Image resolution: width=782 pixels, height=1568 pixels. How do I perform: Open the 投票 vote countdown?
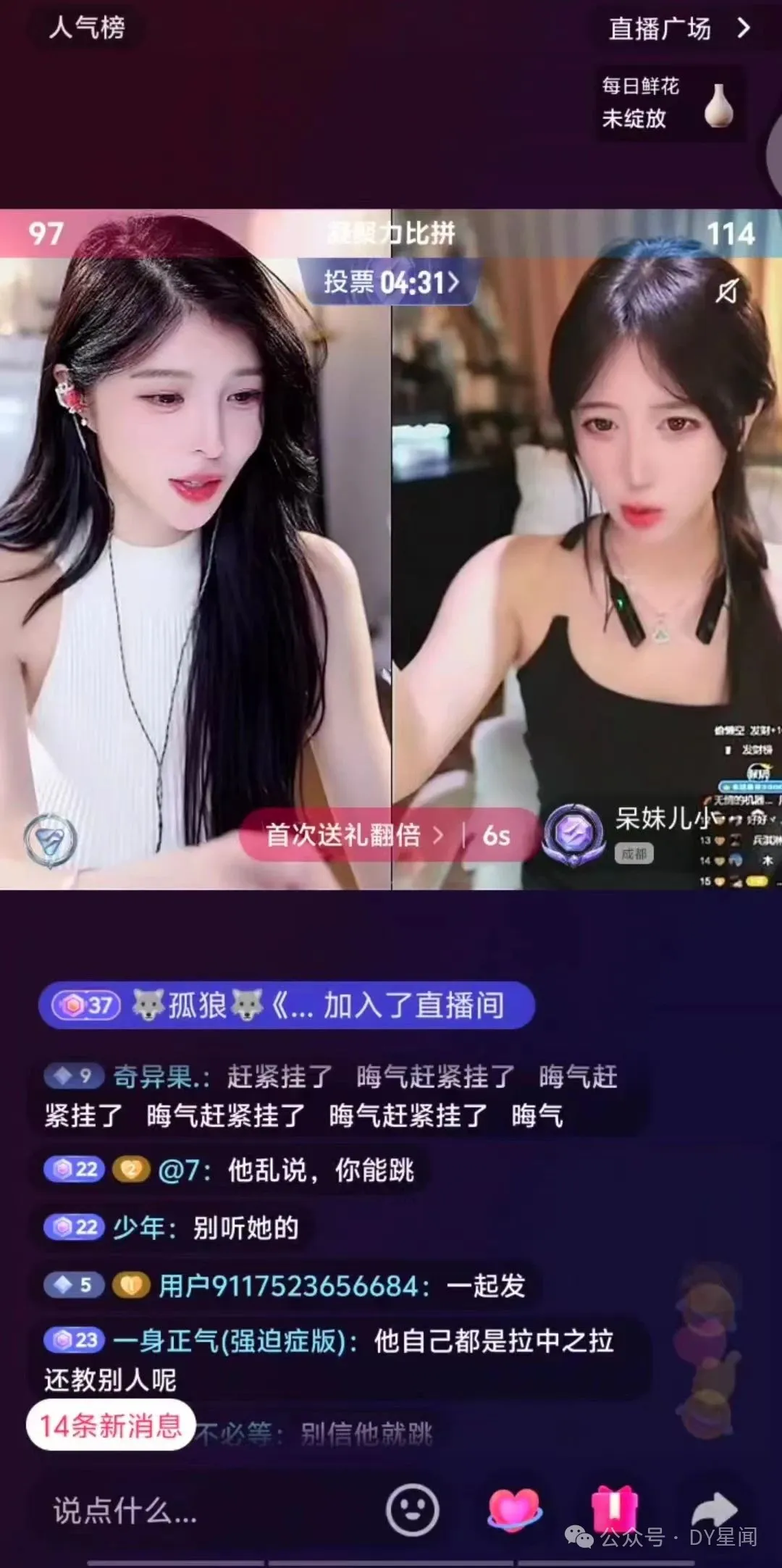tap(391, 282)
